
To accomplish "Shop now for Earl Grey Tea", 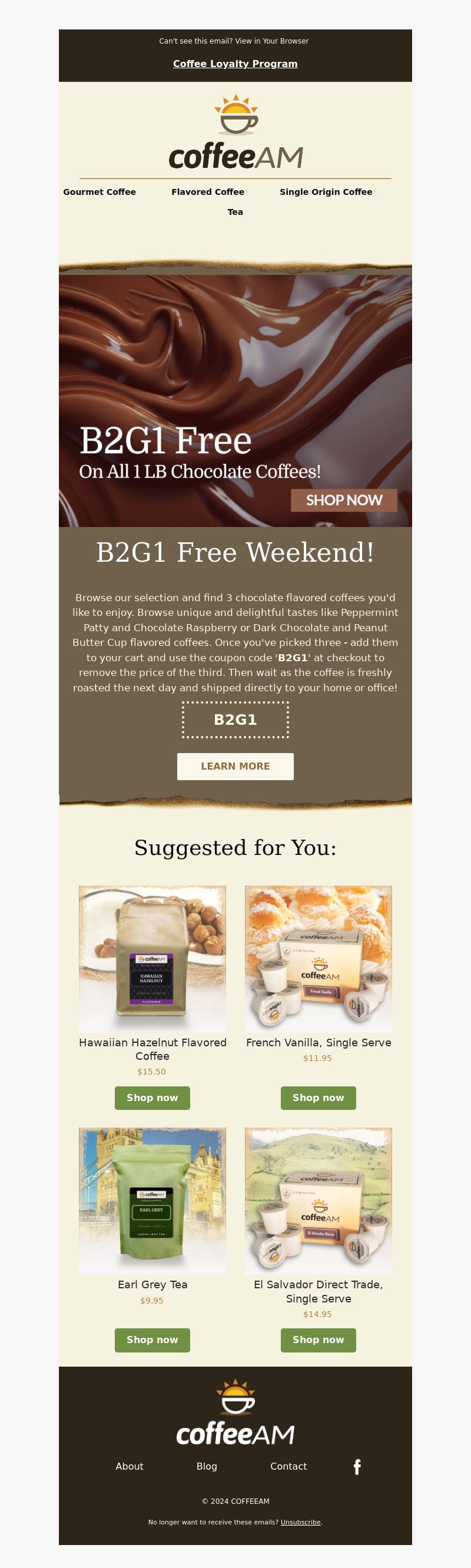I will [x=152, y=1340].
